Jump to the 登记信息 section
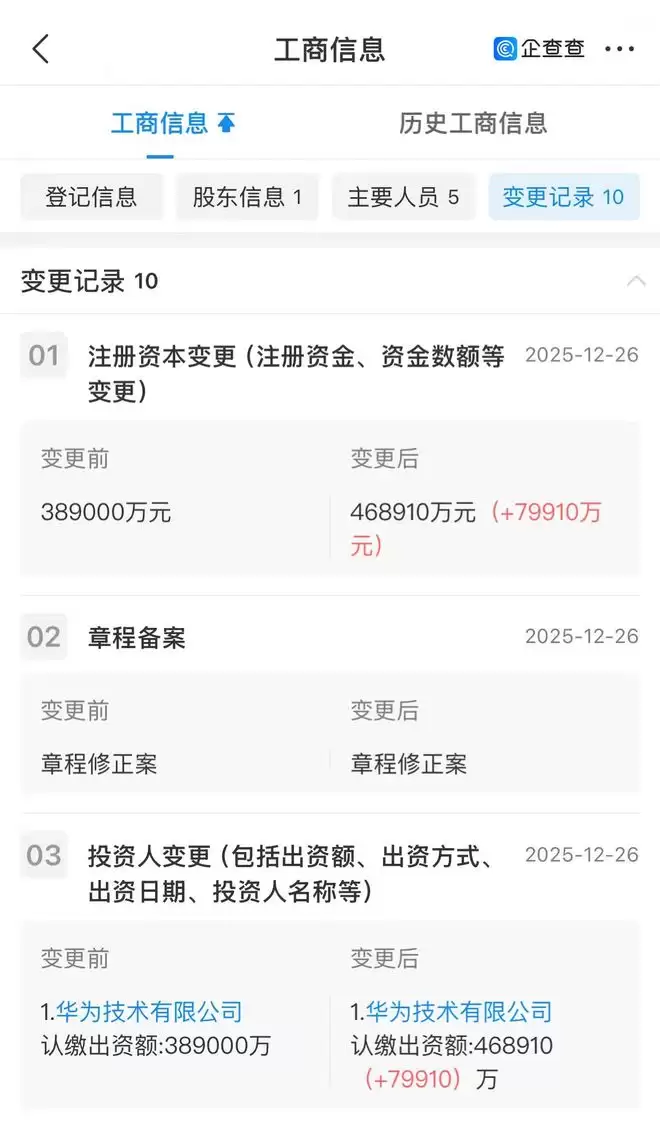The height and width of the screenshot is (1122, 660). point(91,197)
